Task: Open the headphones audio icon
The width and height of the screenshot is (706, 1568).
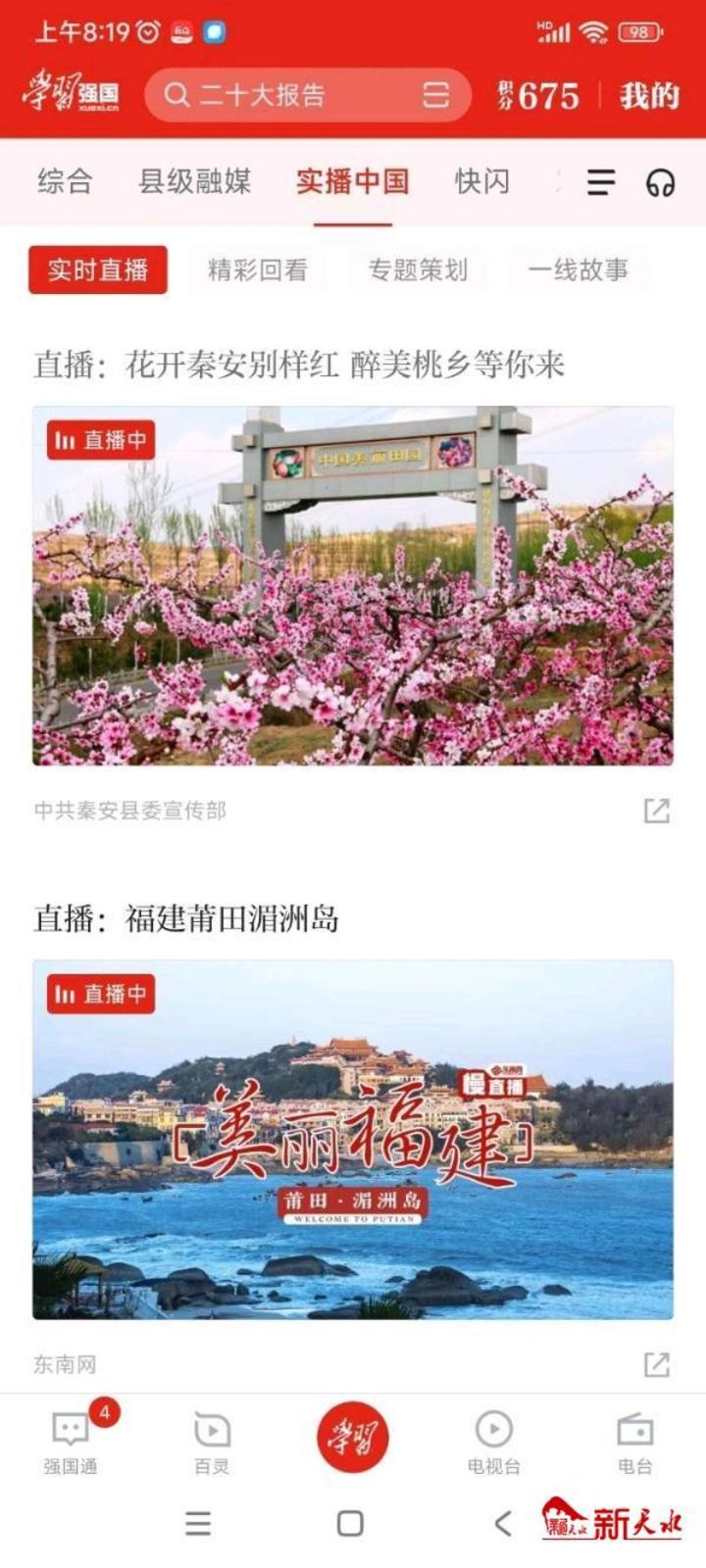Action: 661,182
